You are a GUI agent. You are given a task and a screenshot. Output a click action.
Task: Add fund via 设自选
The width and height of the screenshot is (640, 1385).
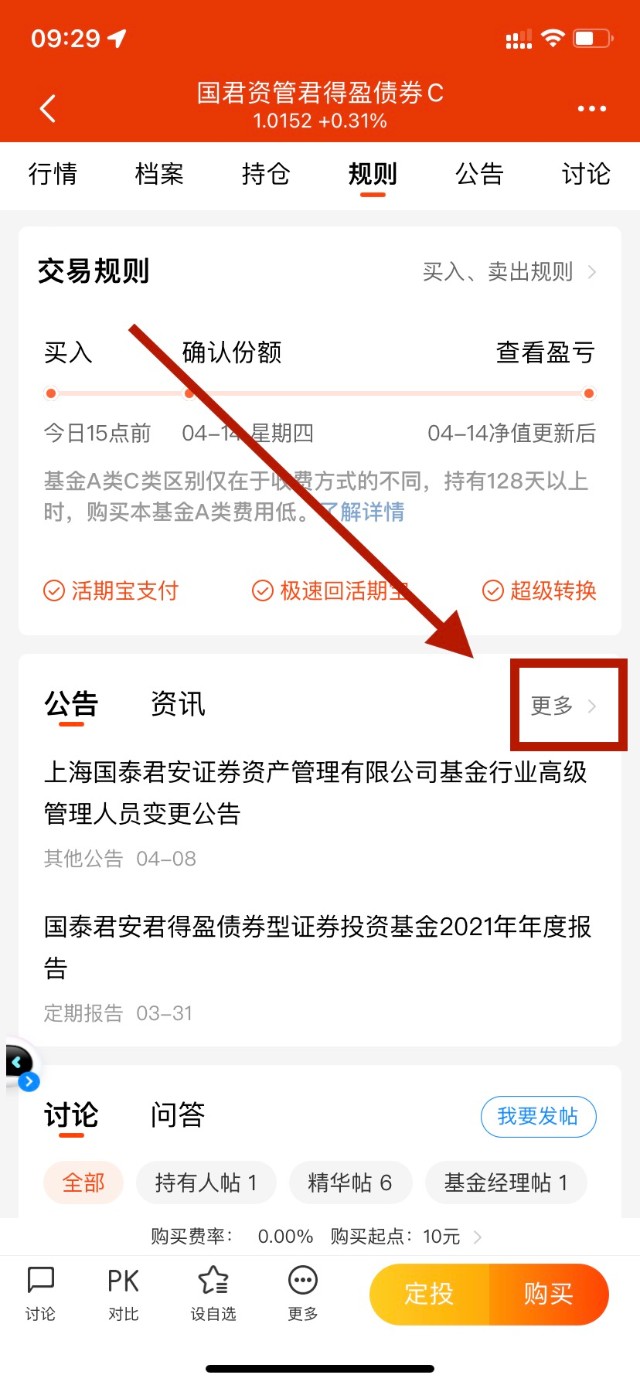pos(213,1295)
